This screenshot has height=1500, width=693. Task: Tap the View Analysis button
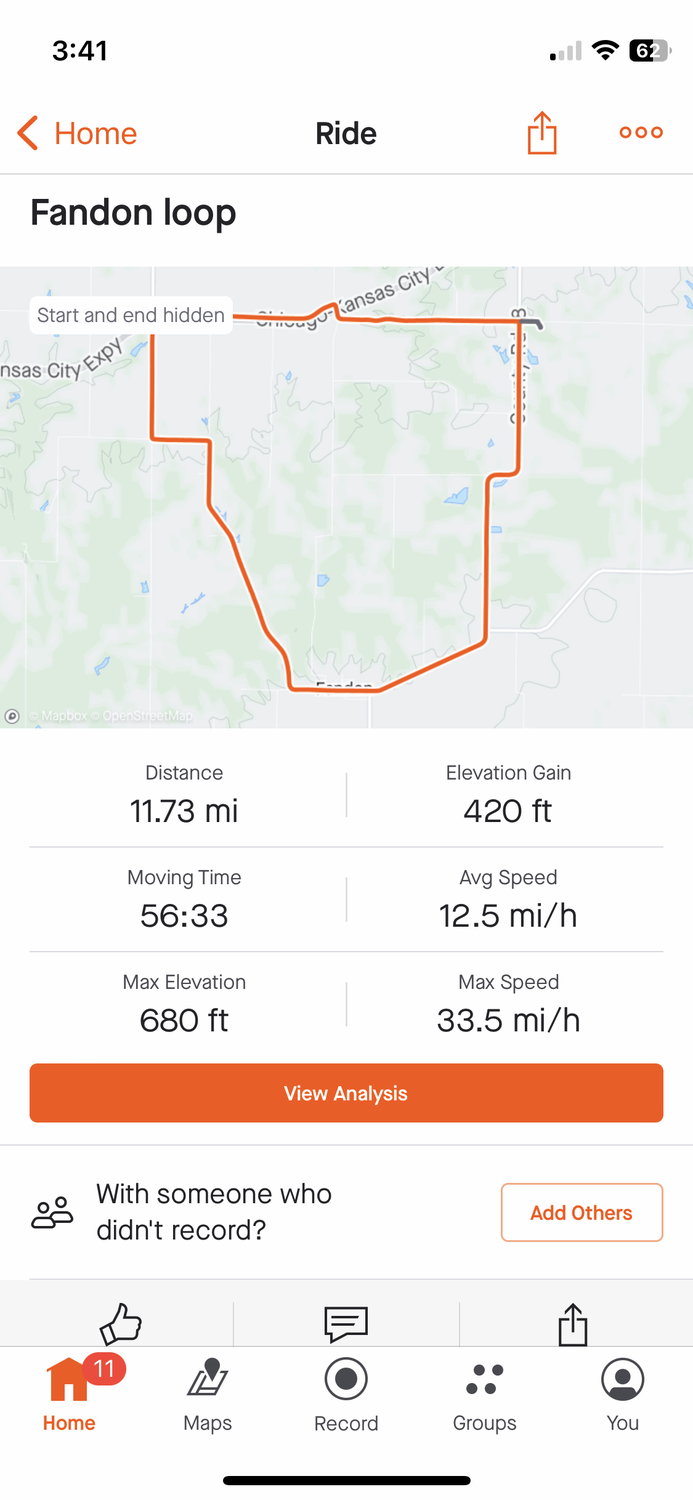[346, 1093]
